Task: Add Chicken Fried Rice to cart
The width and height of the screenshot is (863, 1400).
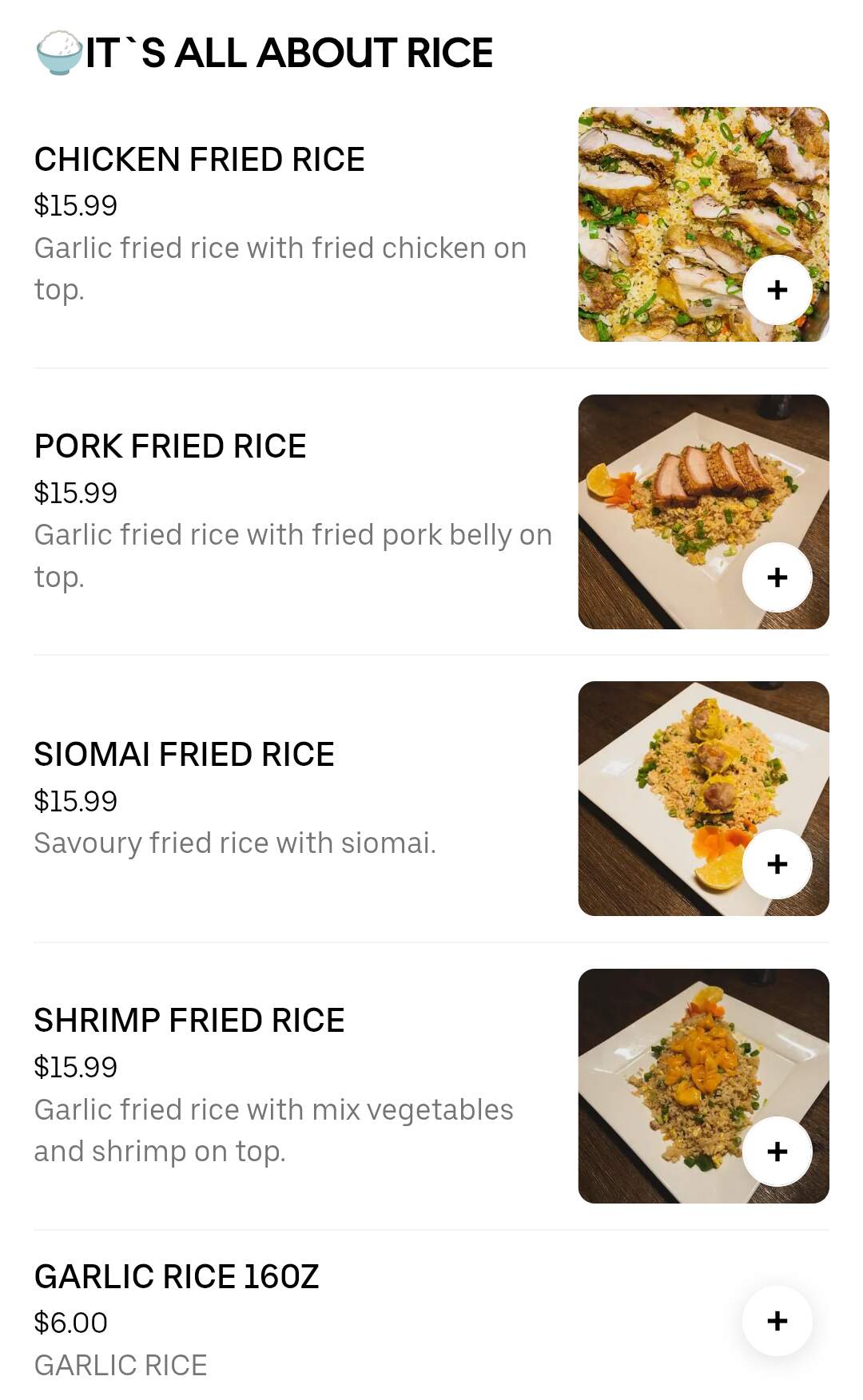Action: pos(777,290)
